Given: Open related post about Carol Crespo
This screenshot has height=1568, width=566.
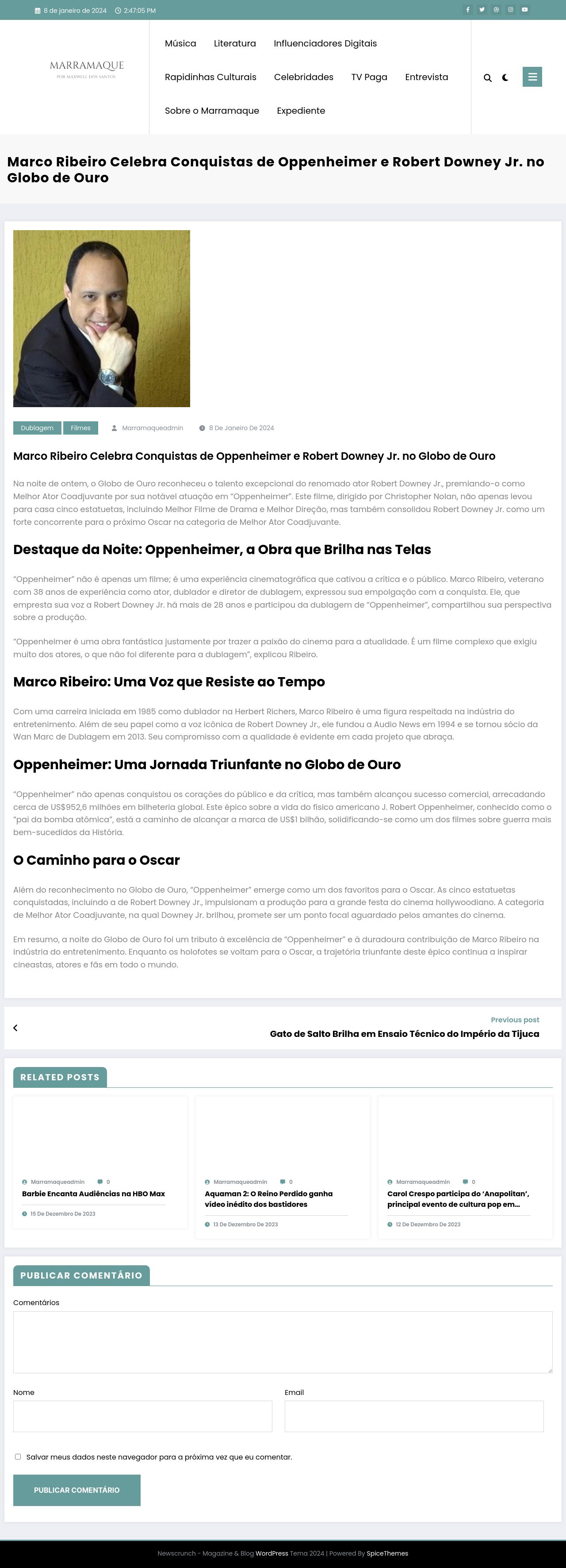Looking at the screenshot, I should click(x=458, y=1198).
